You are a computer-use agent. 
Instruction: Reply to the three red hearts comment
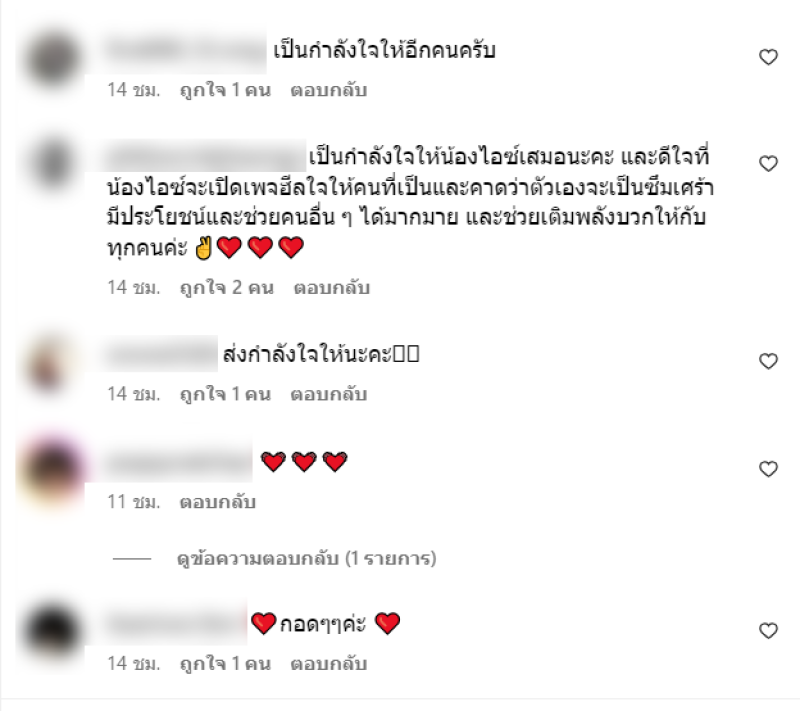pos(217,502)
